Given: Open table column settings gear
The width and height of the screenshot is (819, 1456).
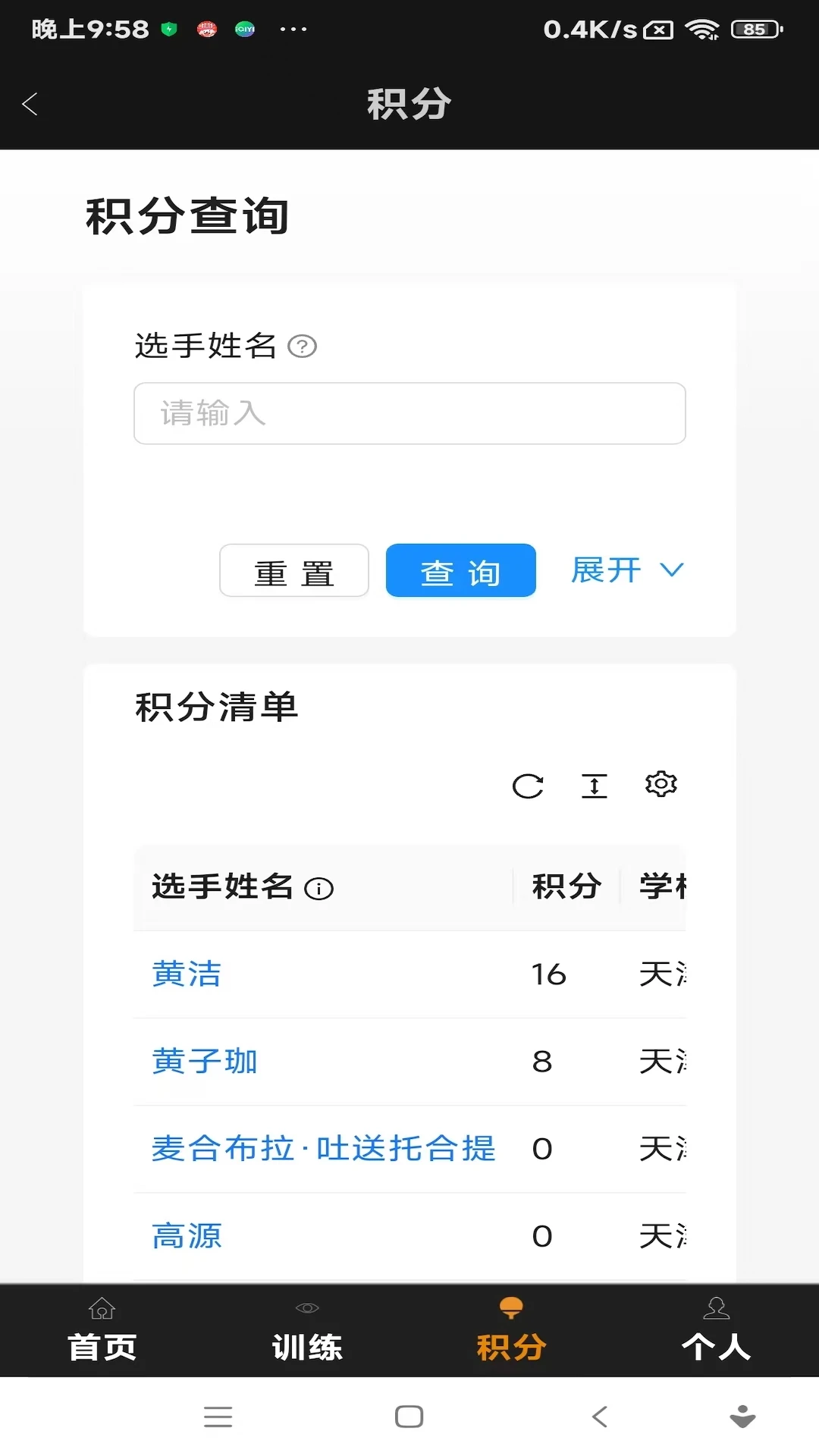Looking at the screenshot, I should (x=661, y=784).
